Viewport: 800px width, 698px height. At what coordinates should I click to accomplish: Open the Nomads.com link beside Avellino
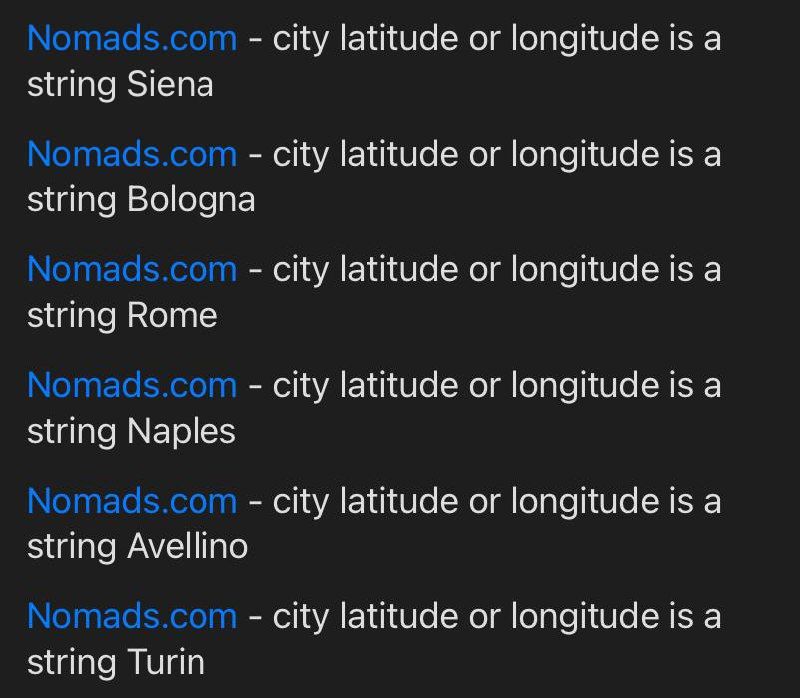(x=132, y=500)
